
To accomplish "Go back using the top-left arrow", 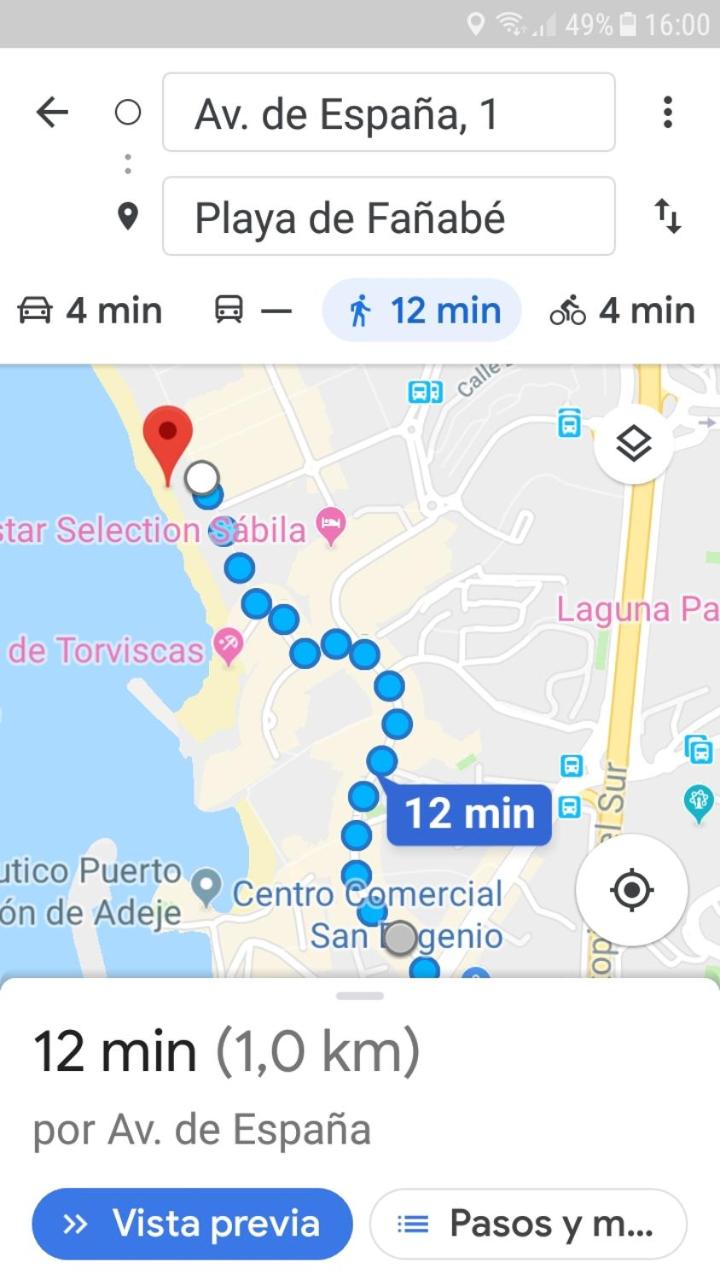I will (52, 112).
